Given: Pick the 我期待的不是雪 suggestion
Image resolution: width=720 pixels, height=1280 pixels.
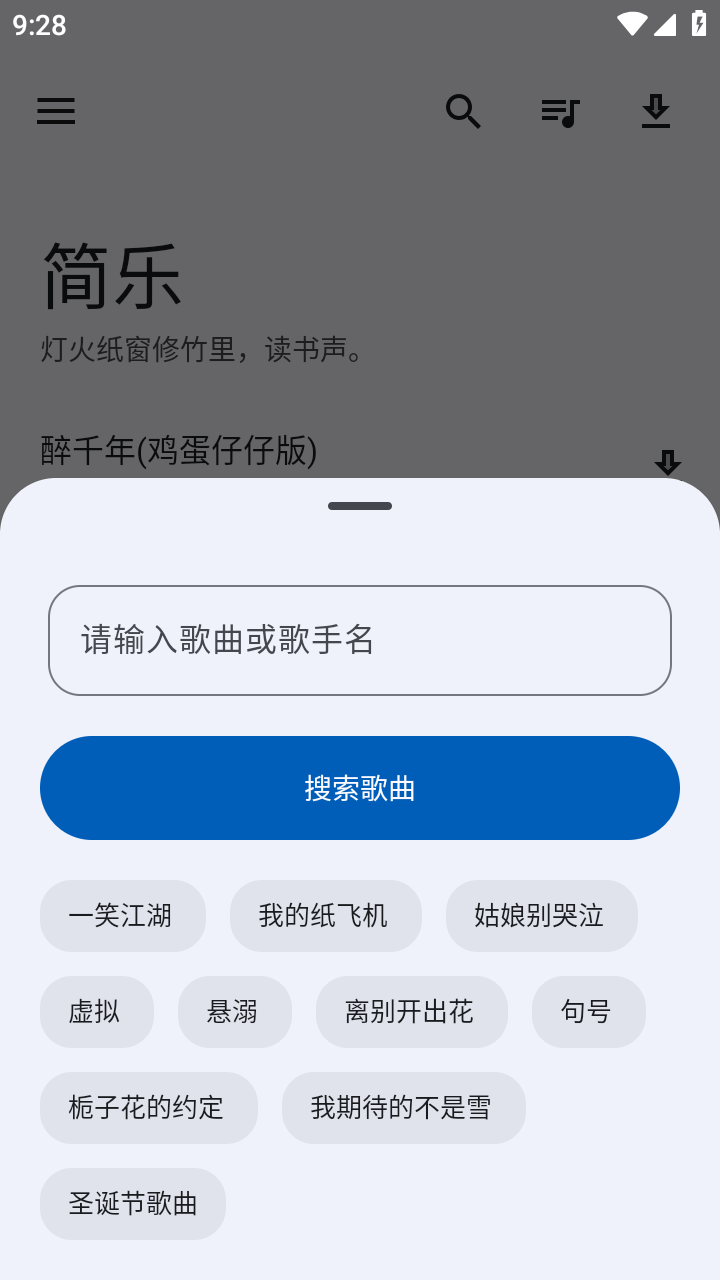Looking at the screenshot, I should point(403,1108).
